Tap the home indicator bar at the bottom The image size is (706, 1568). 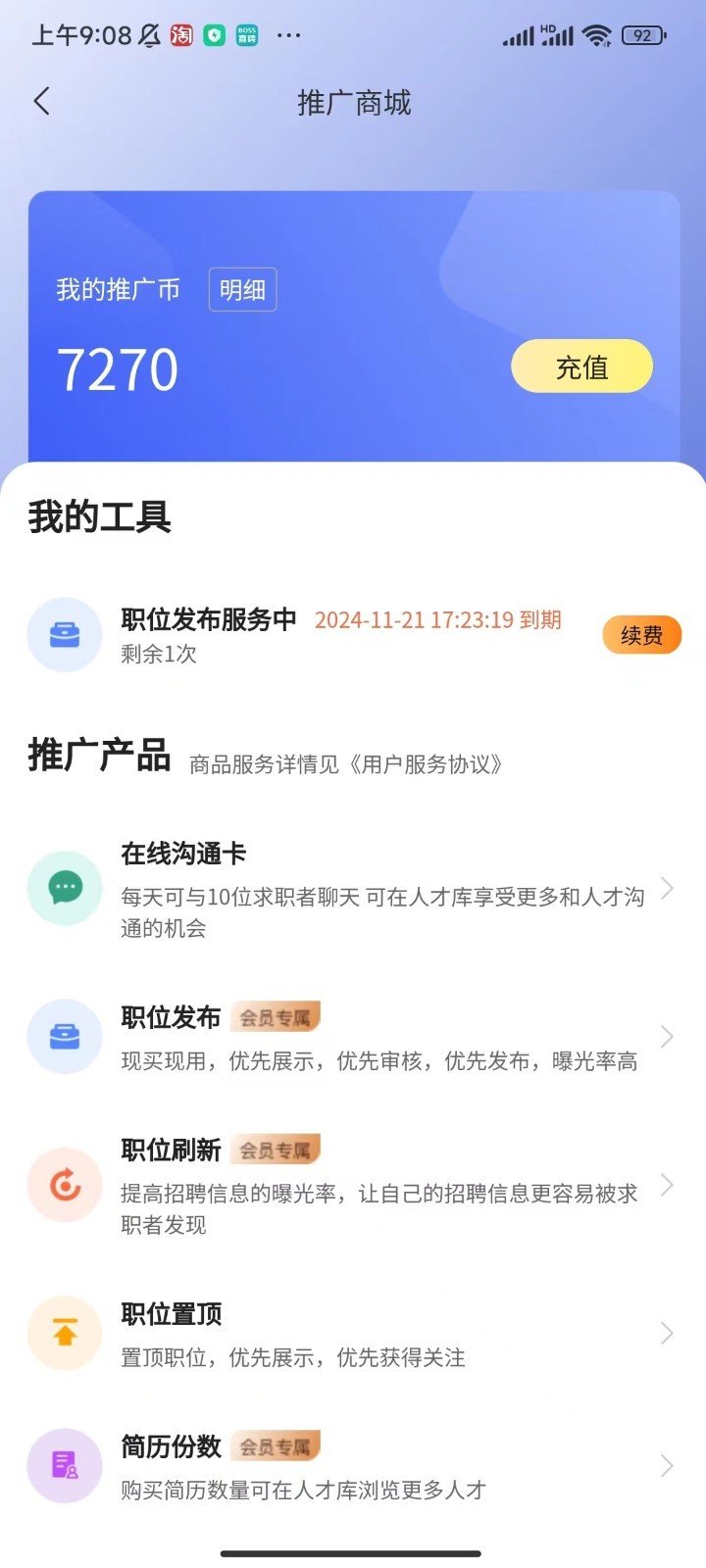[x=353, y=1553]
